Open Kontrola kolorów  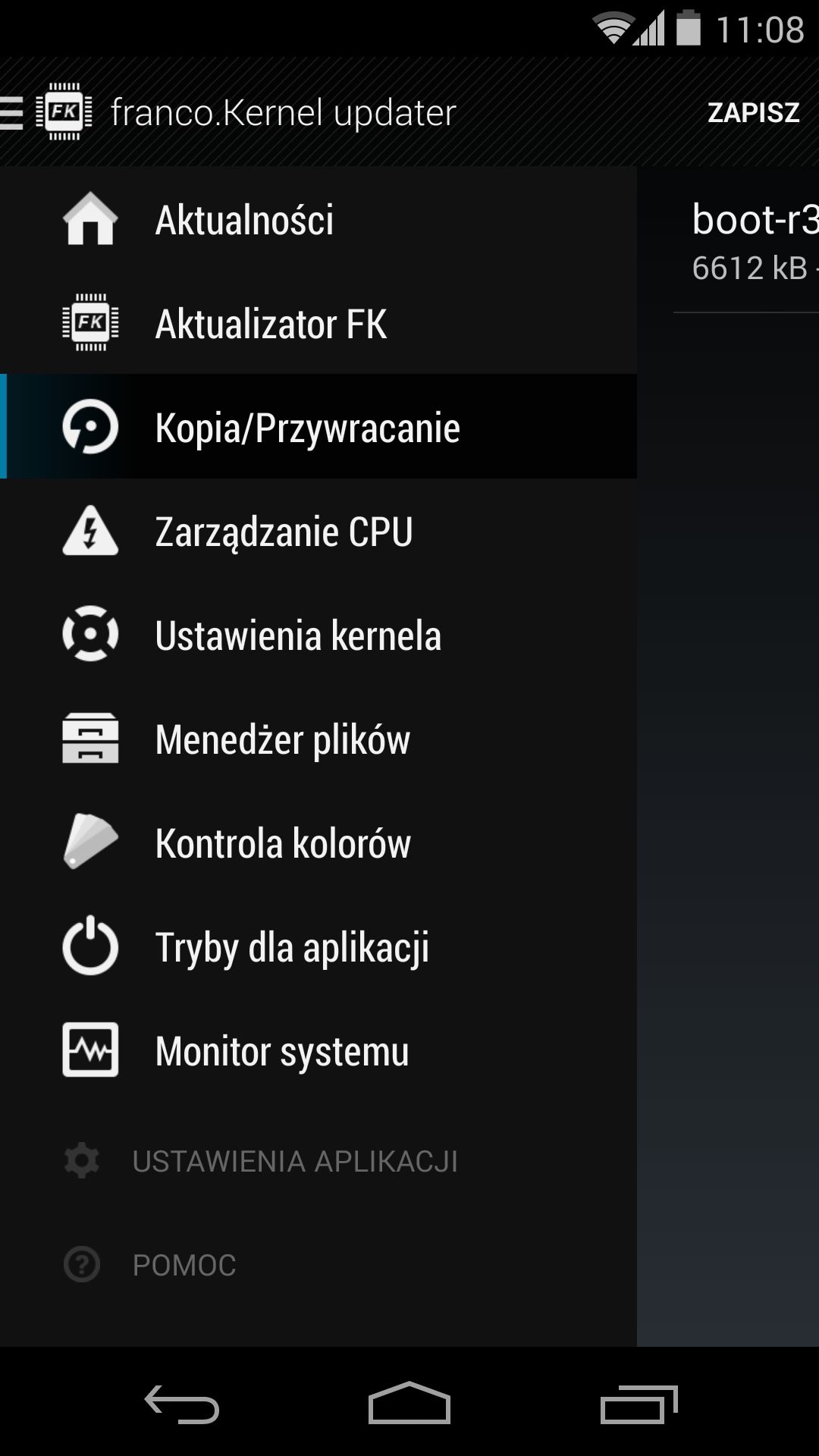point(318,843)
